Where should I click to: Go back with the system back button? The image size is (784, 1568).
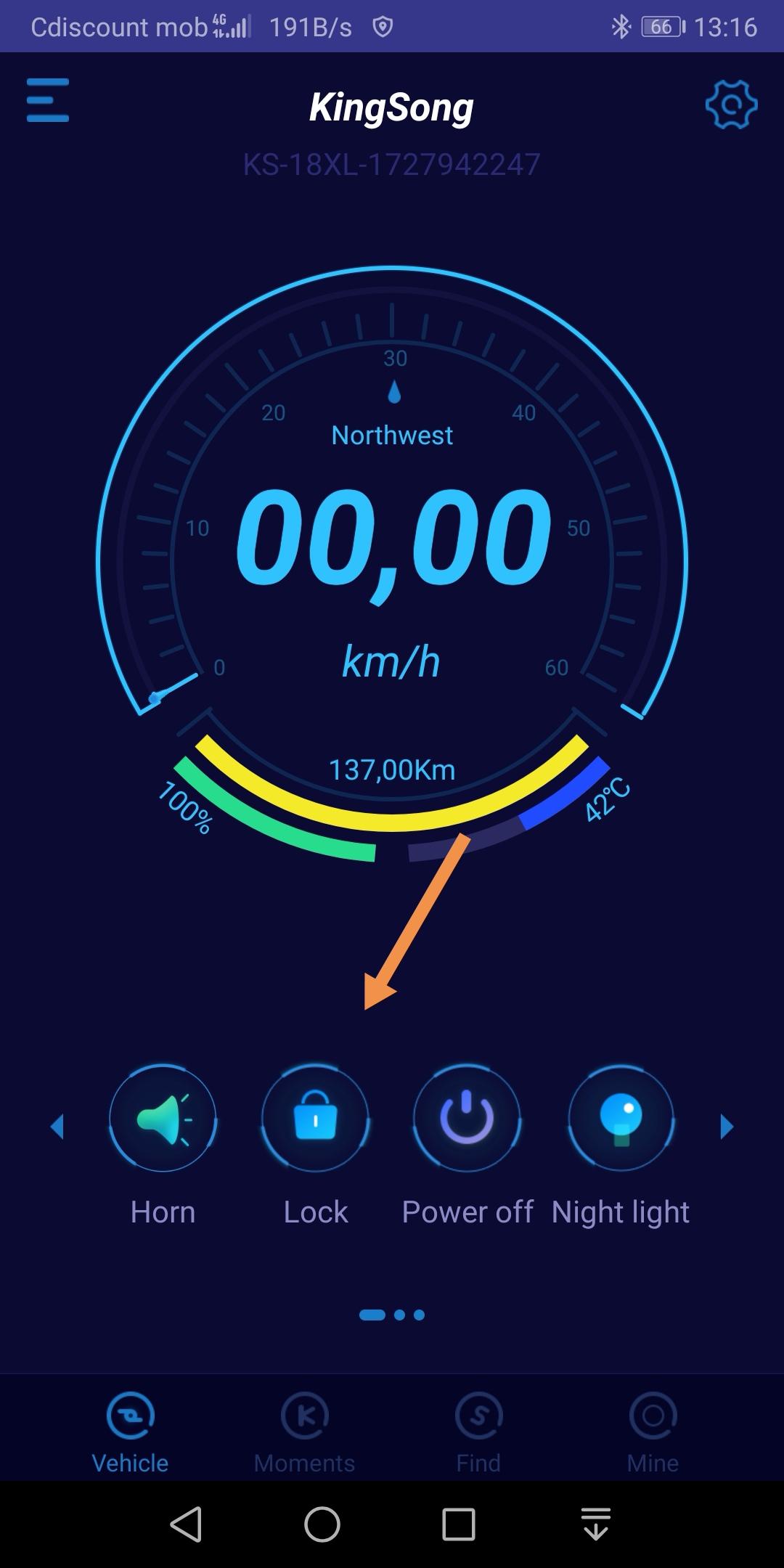(x=186, y=1524)
